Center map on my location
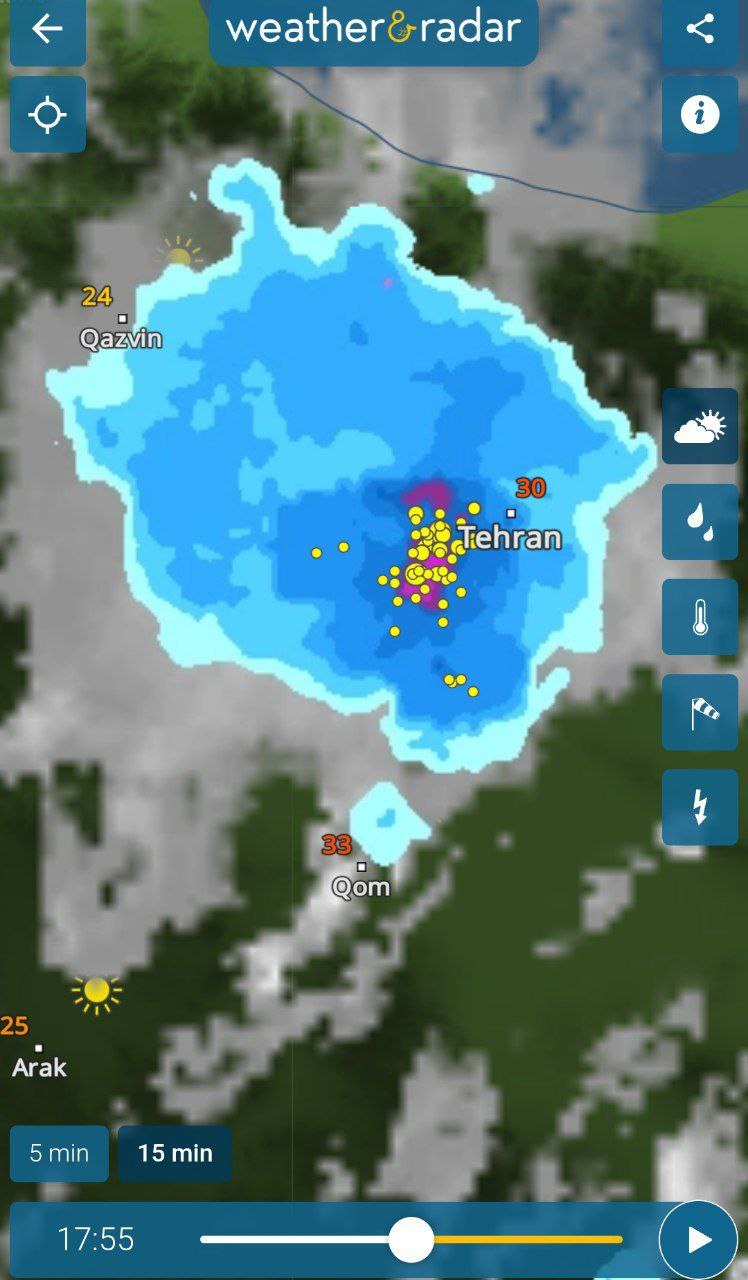748x1280 pixels. 47,115
